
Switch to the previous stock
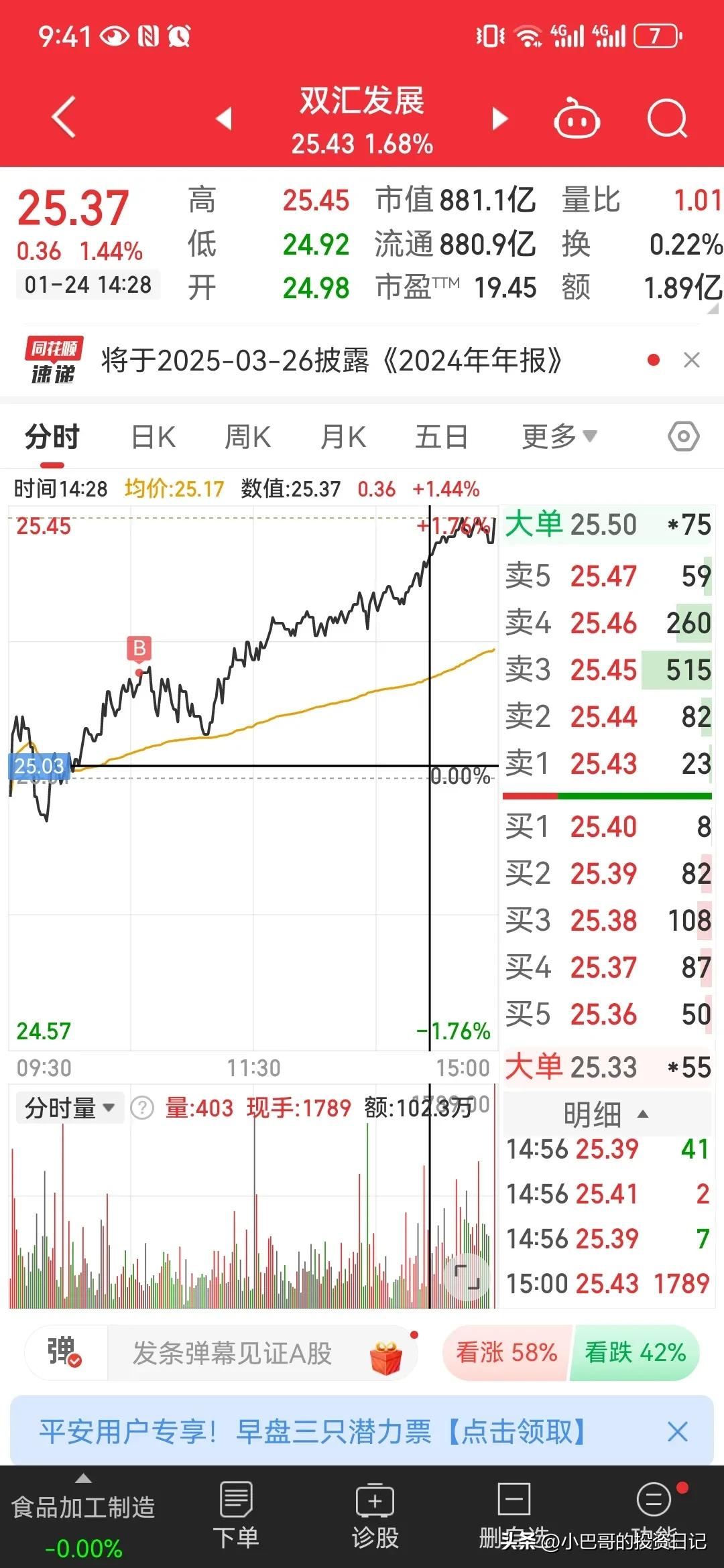[x=224, y=119]
